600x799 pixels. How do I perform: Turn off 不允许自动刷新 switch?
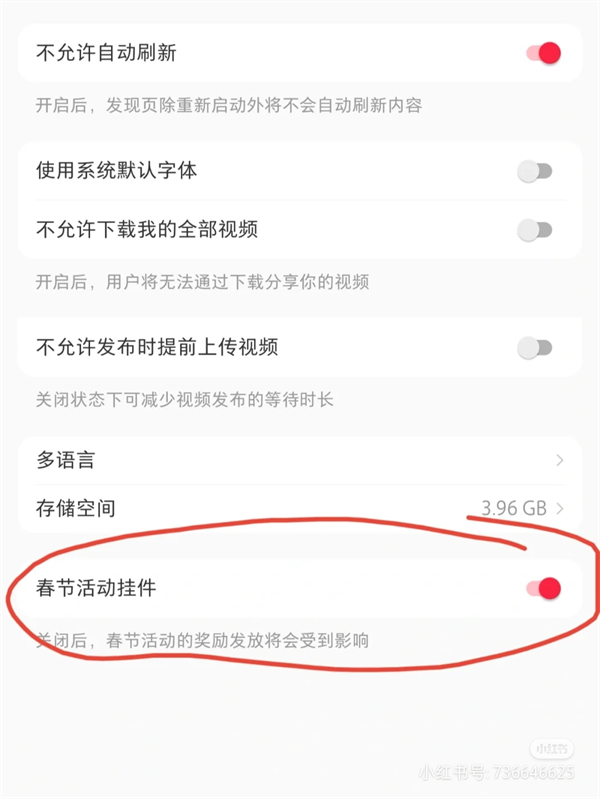(543, 53)
